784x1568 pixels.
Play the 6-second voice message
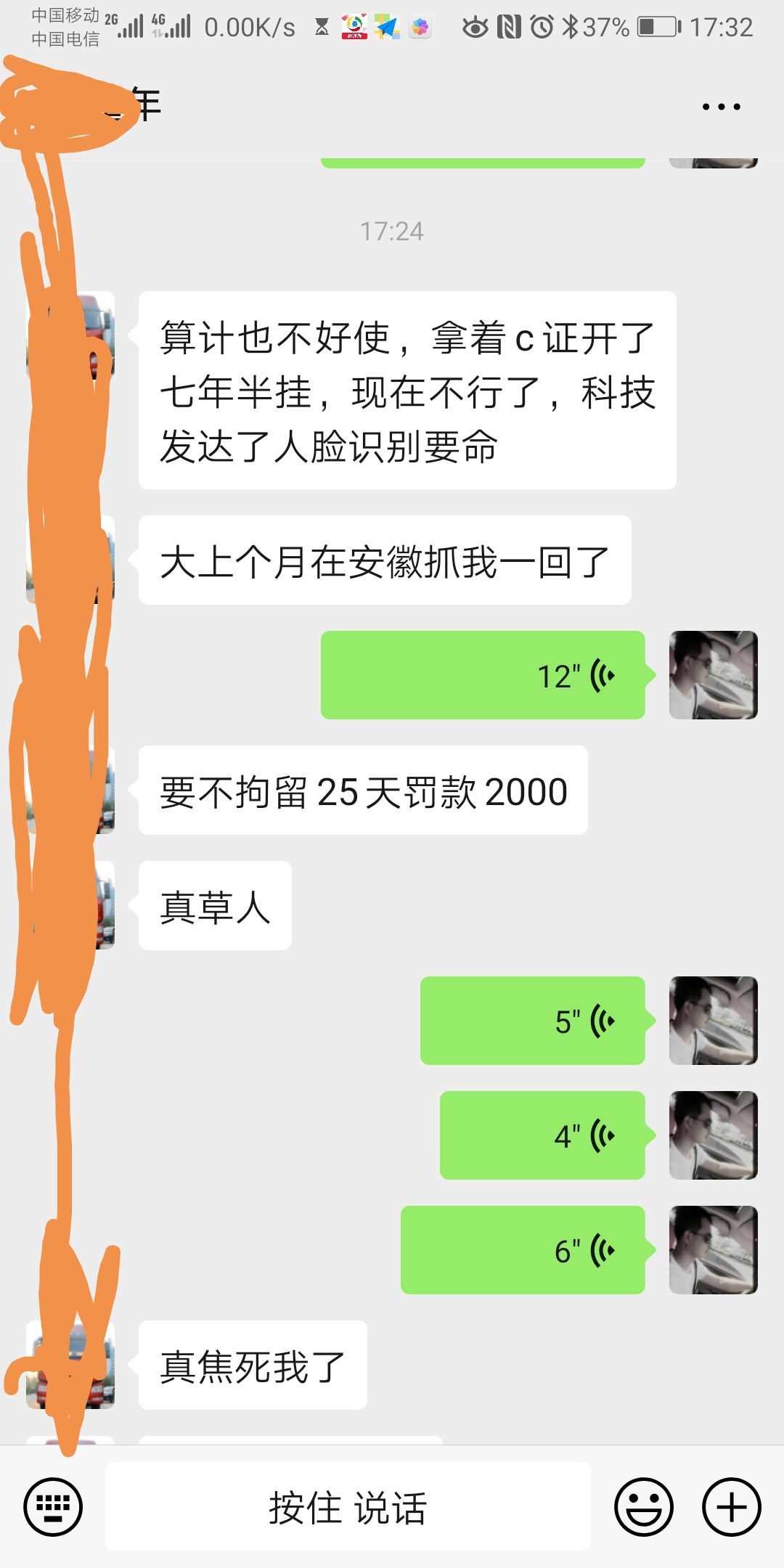pyautogui.click(x=523, y=1250)
